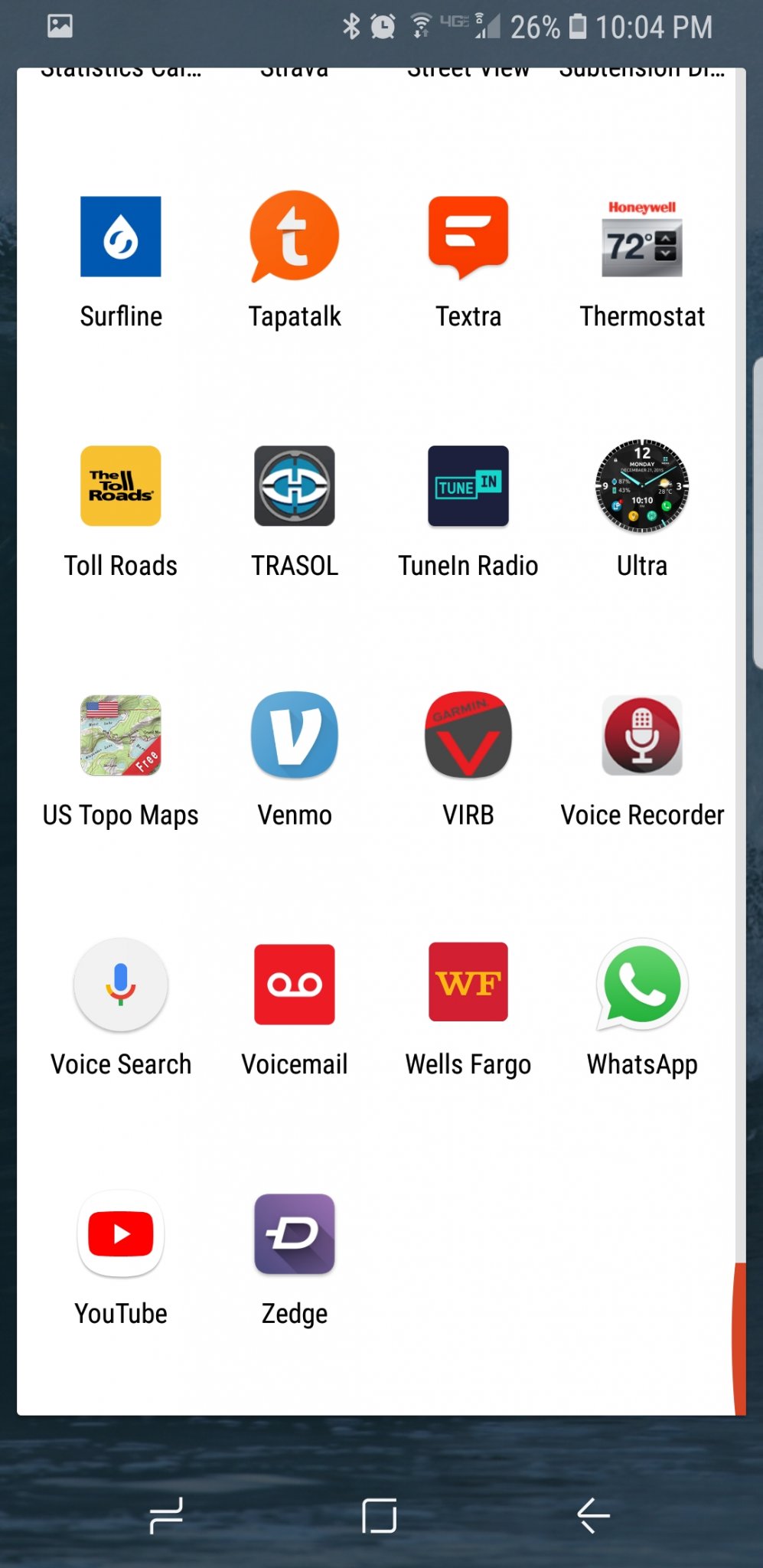
Task: Go back using the navigation bar
Action: [x=593, y=1515]
